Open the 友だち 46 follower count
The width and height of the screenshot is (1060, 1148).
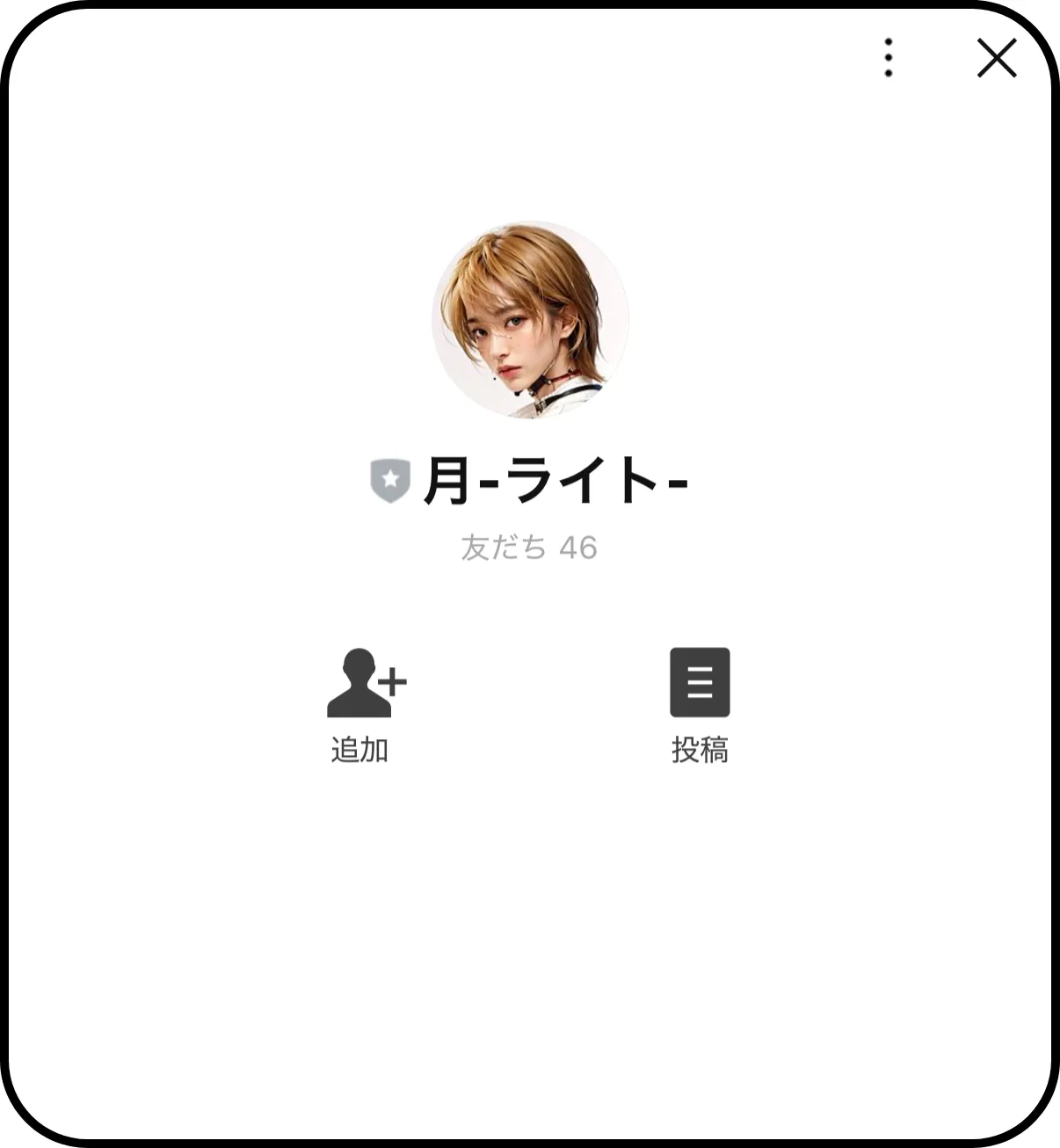(530, 545)
